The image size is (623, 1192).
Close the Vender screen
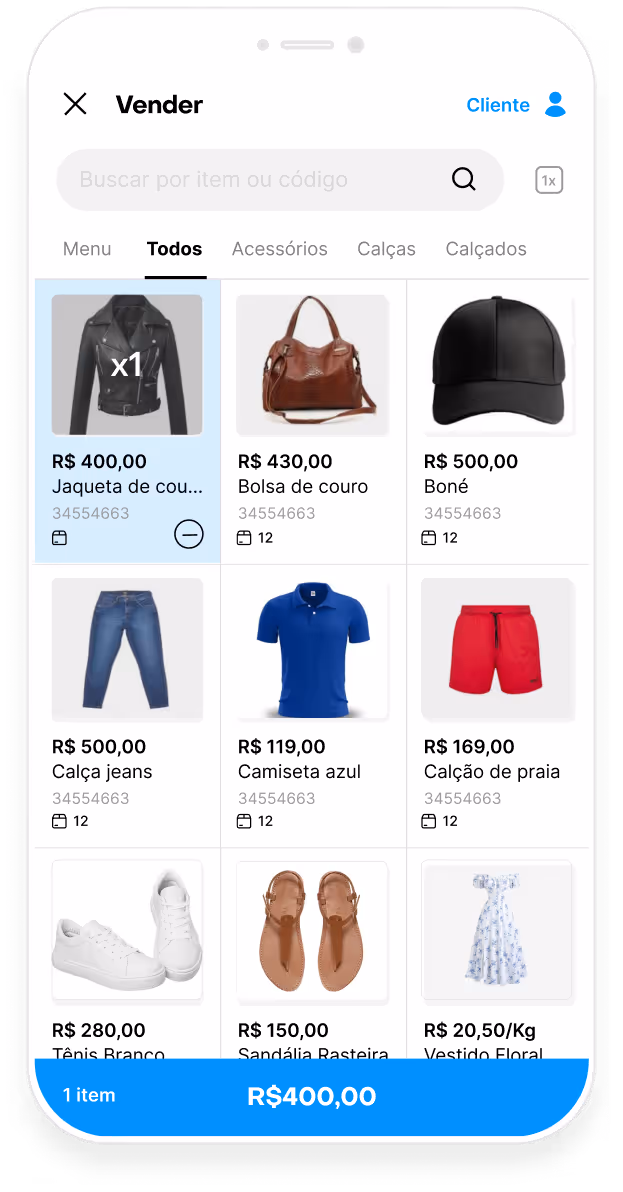click(x=75, y=104)
